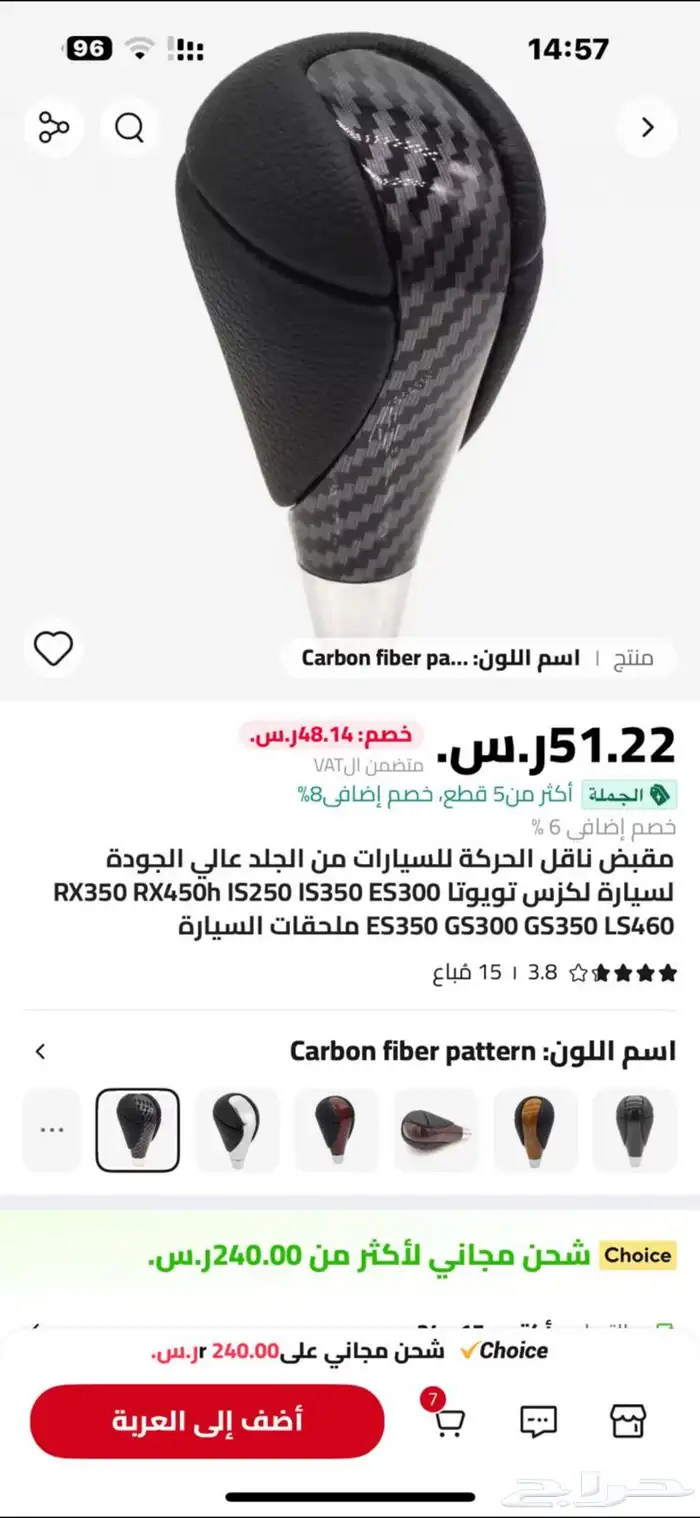The image size is (700, 1518).
Task: Add the product to the wishlist heart
Action: pyautogui.click(x=53, y=649)
